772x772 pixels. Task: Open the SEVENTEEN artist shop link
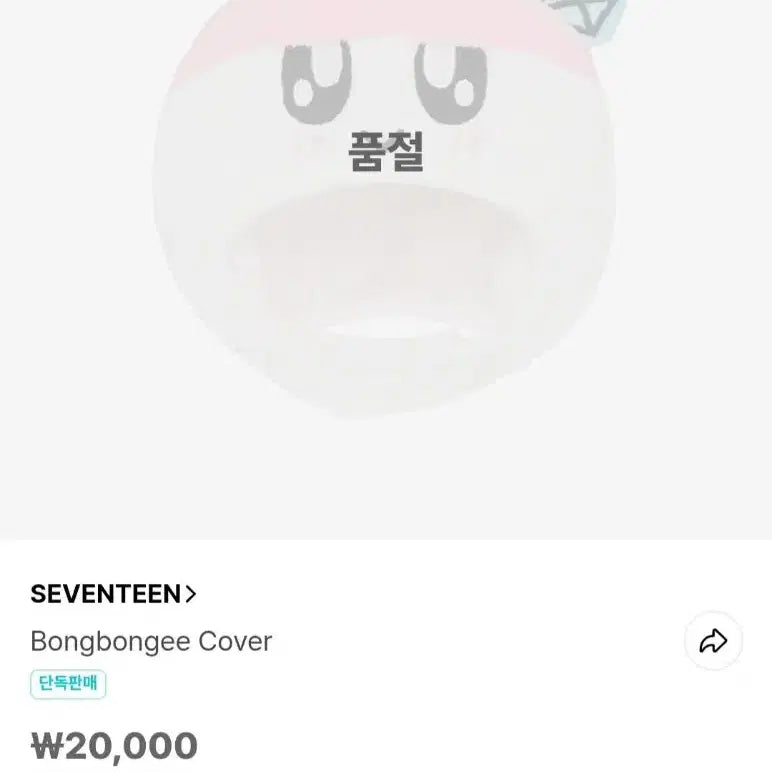click(113, 594)
